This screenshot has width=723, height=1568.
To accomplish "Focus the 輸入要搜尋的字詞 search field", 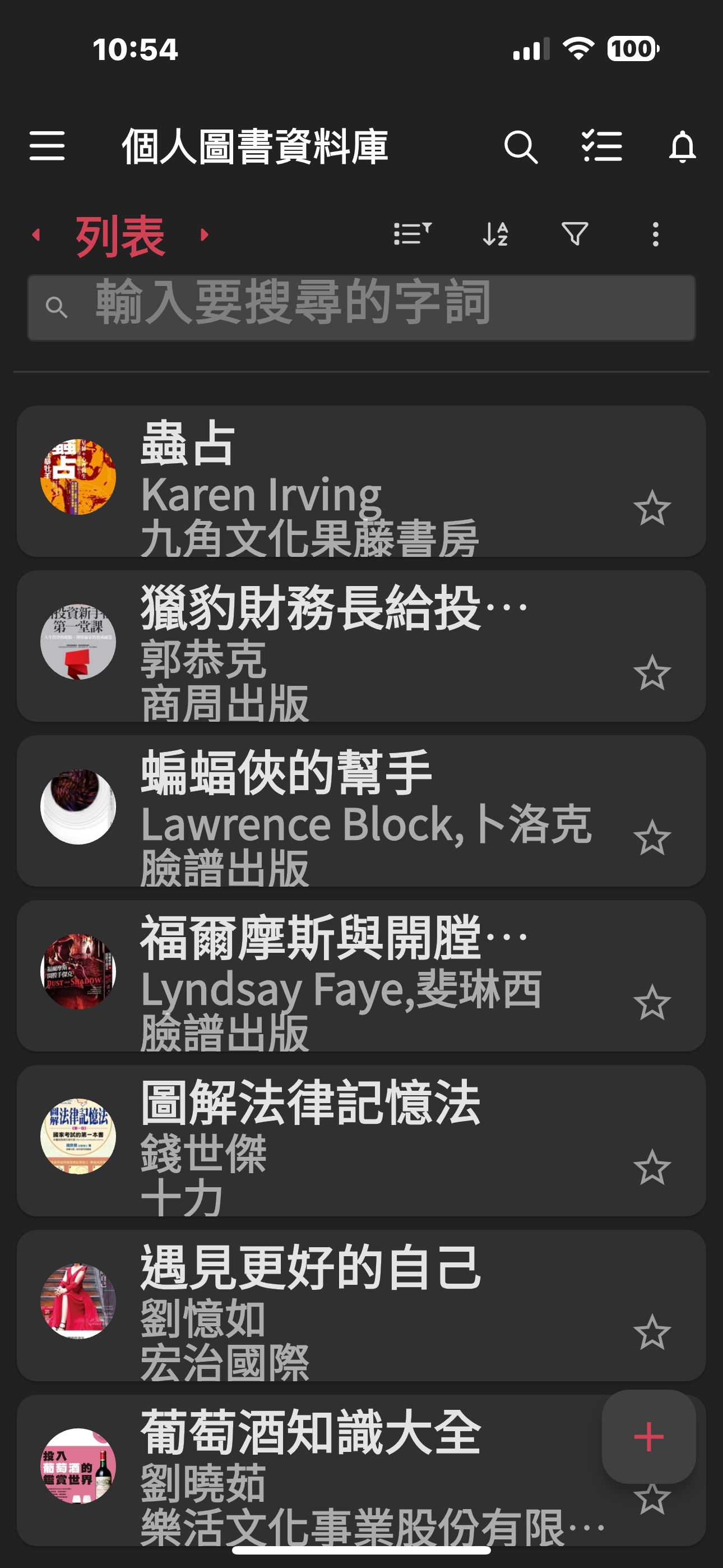I will [361, 308].
